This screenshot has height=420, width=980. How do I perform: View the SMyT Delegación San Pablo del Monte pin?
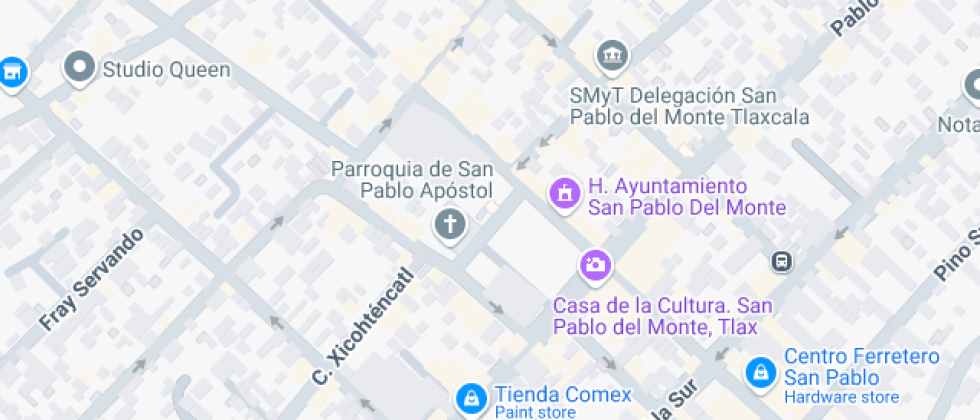tap(612, 54)
